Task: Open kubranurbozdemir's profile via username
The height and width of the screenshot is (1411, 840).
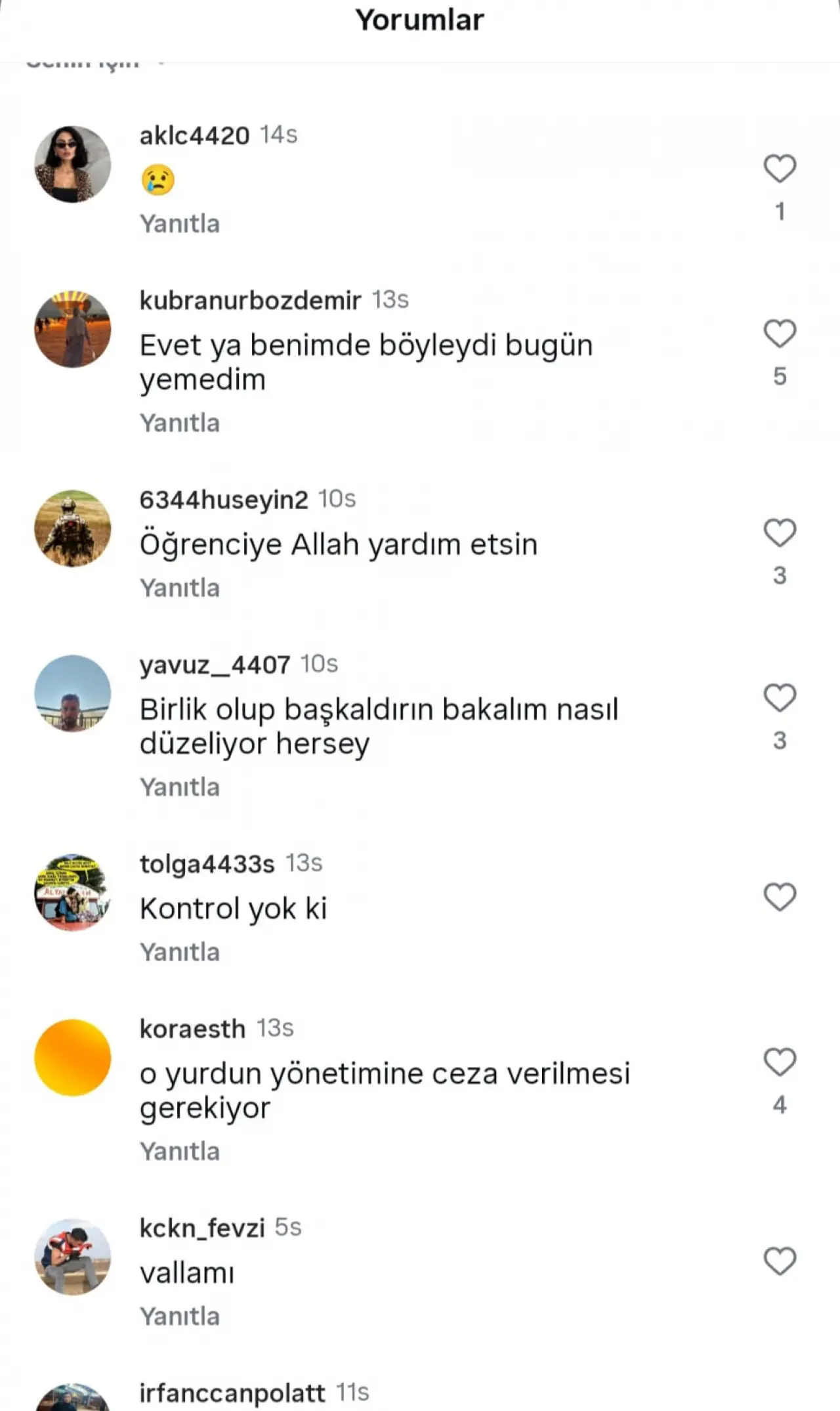Action: pyautogui.click(x=250, y=300)
